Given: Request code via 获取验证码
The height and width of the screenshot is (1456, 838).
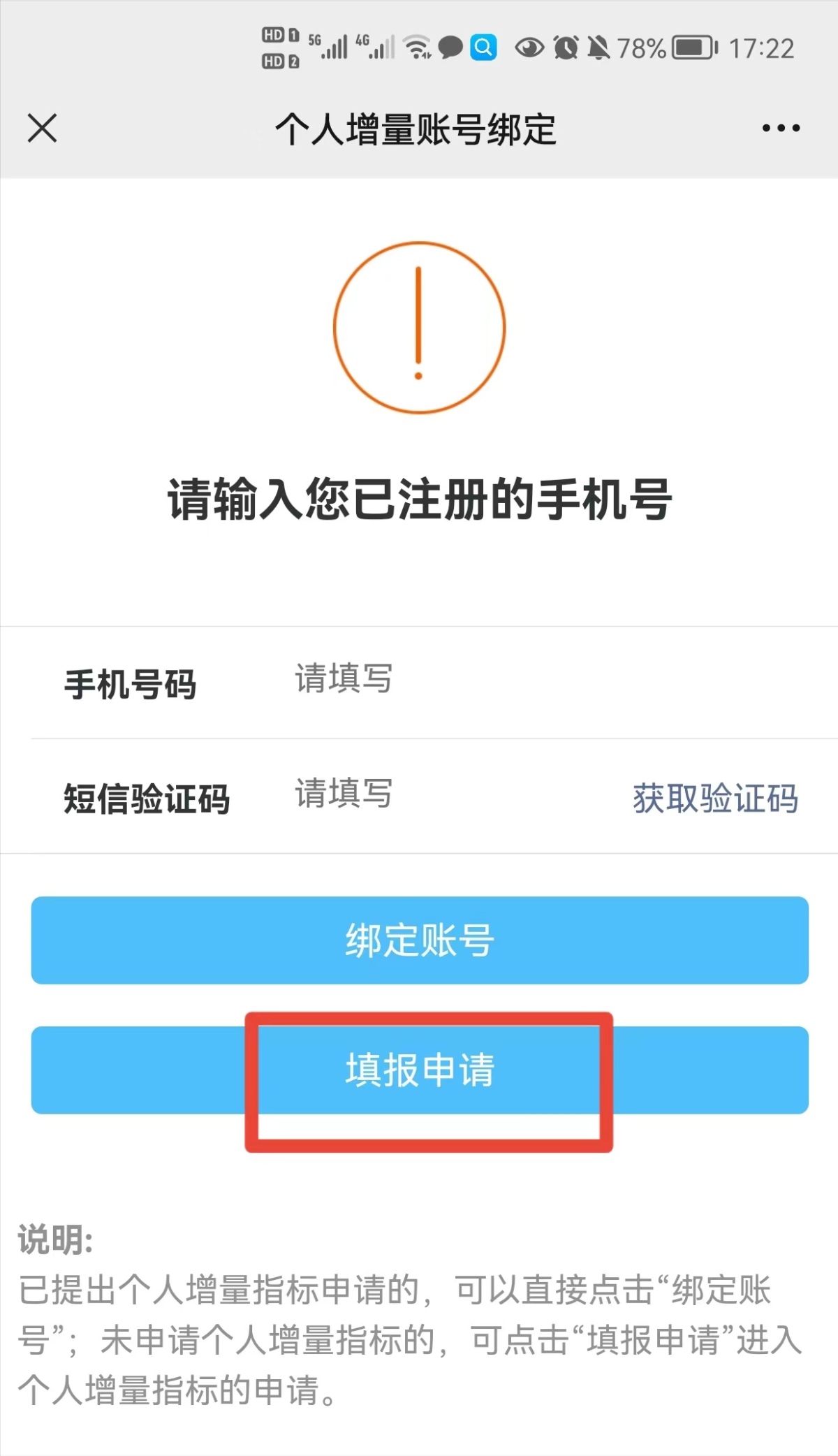Looking at the screenshot, I should click(x=715, y=798).
